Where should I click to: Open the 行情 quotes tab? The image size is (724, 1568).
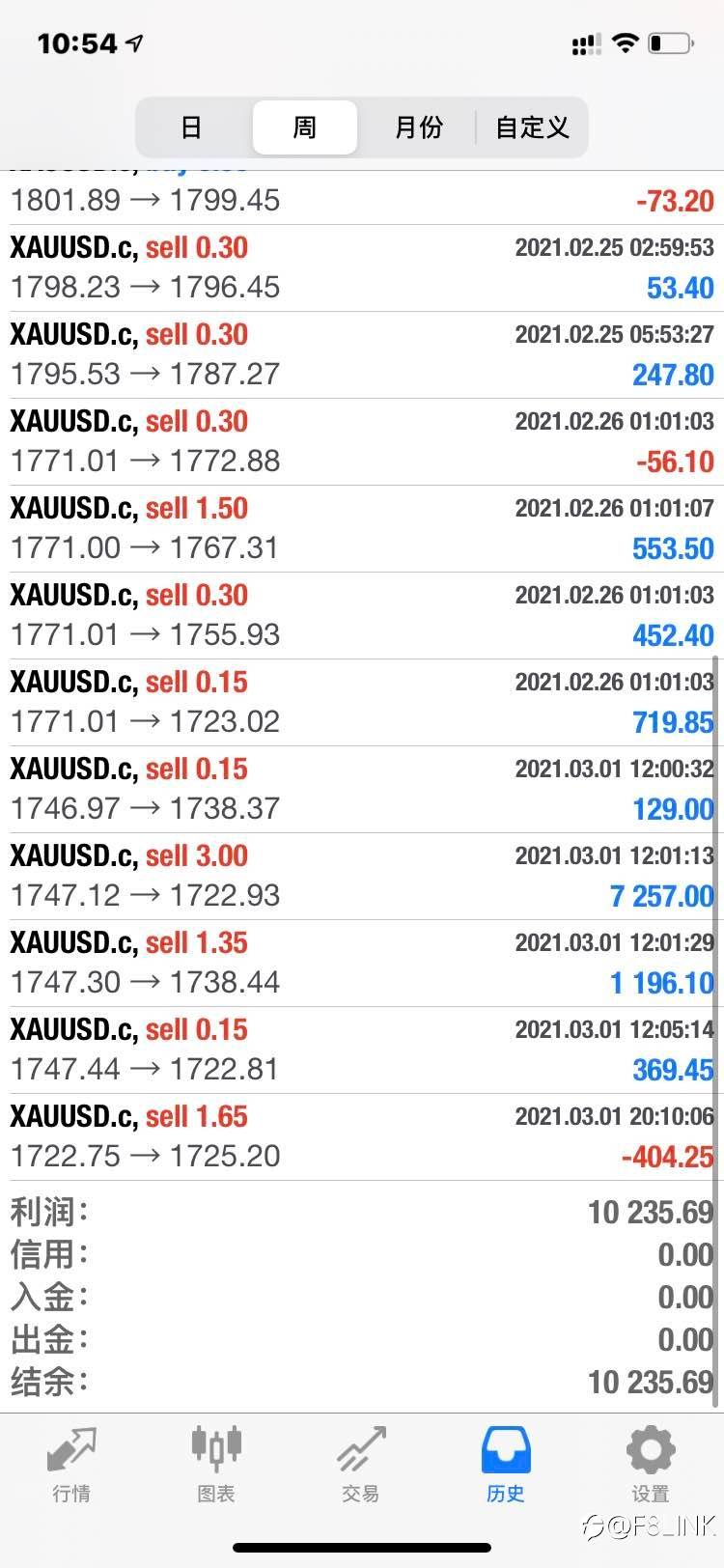[71, 1465]
